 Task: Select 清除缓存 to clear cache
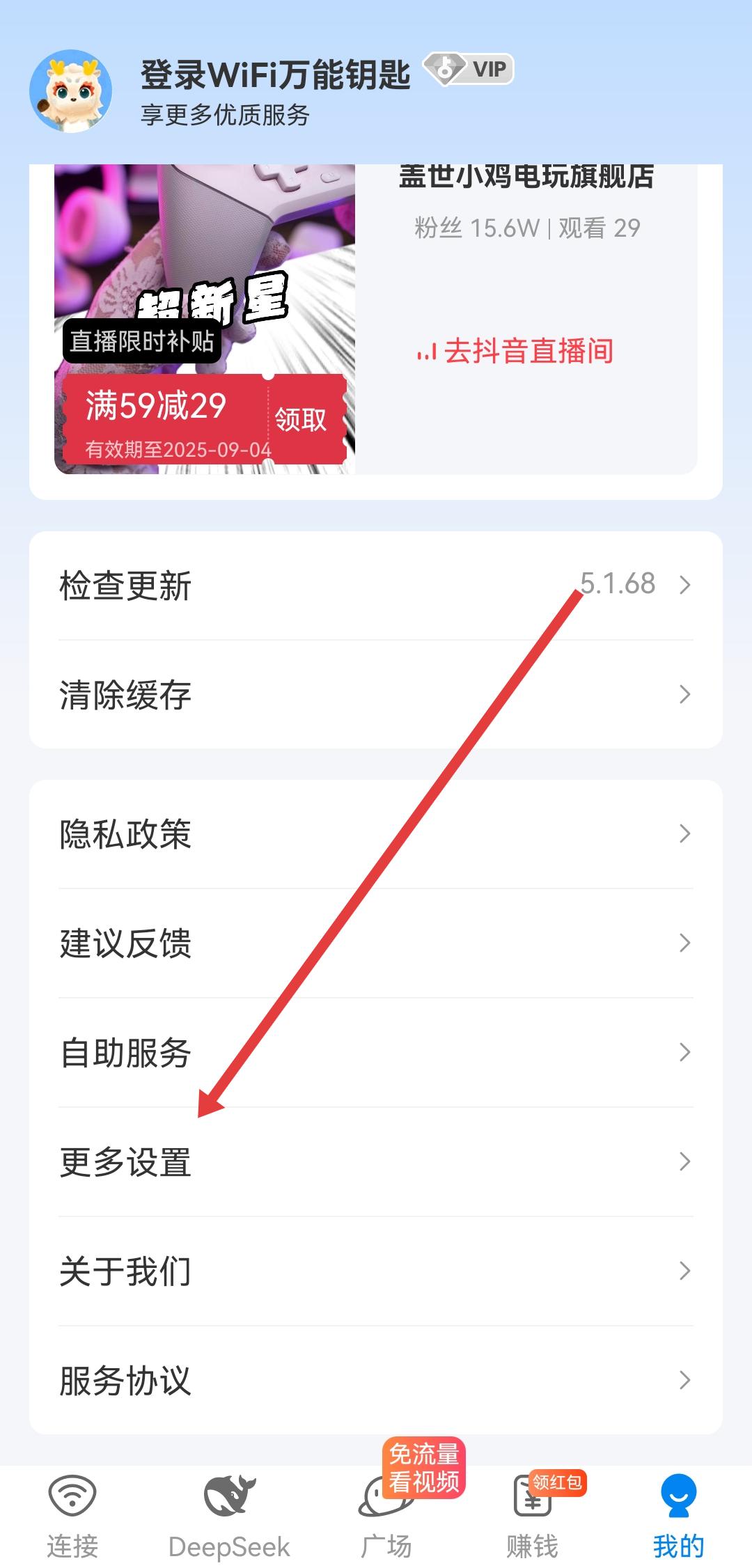click(376, 694)
